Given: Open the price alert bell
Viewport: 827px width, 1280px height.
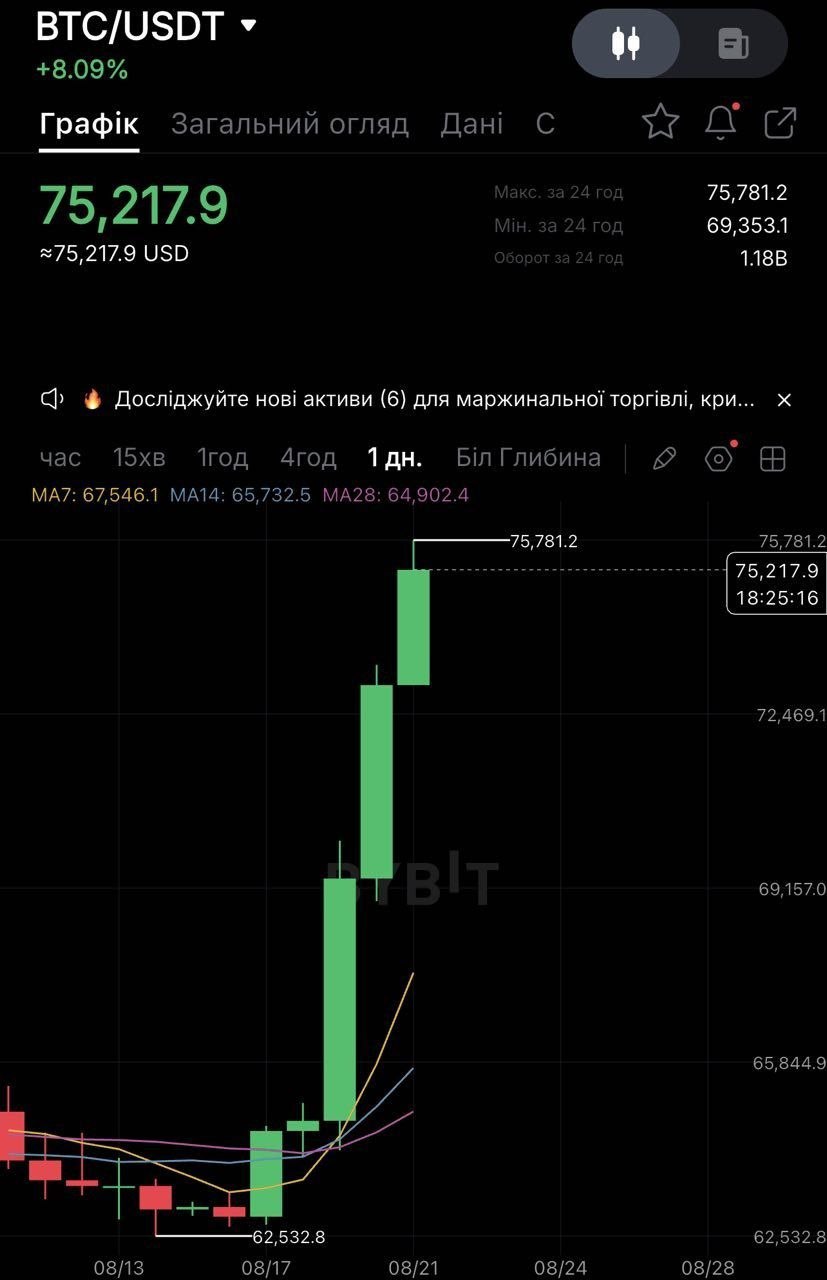Looking at the screenshot, I should point(721,122).
